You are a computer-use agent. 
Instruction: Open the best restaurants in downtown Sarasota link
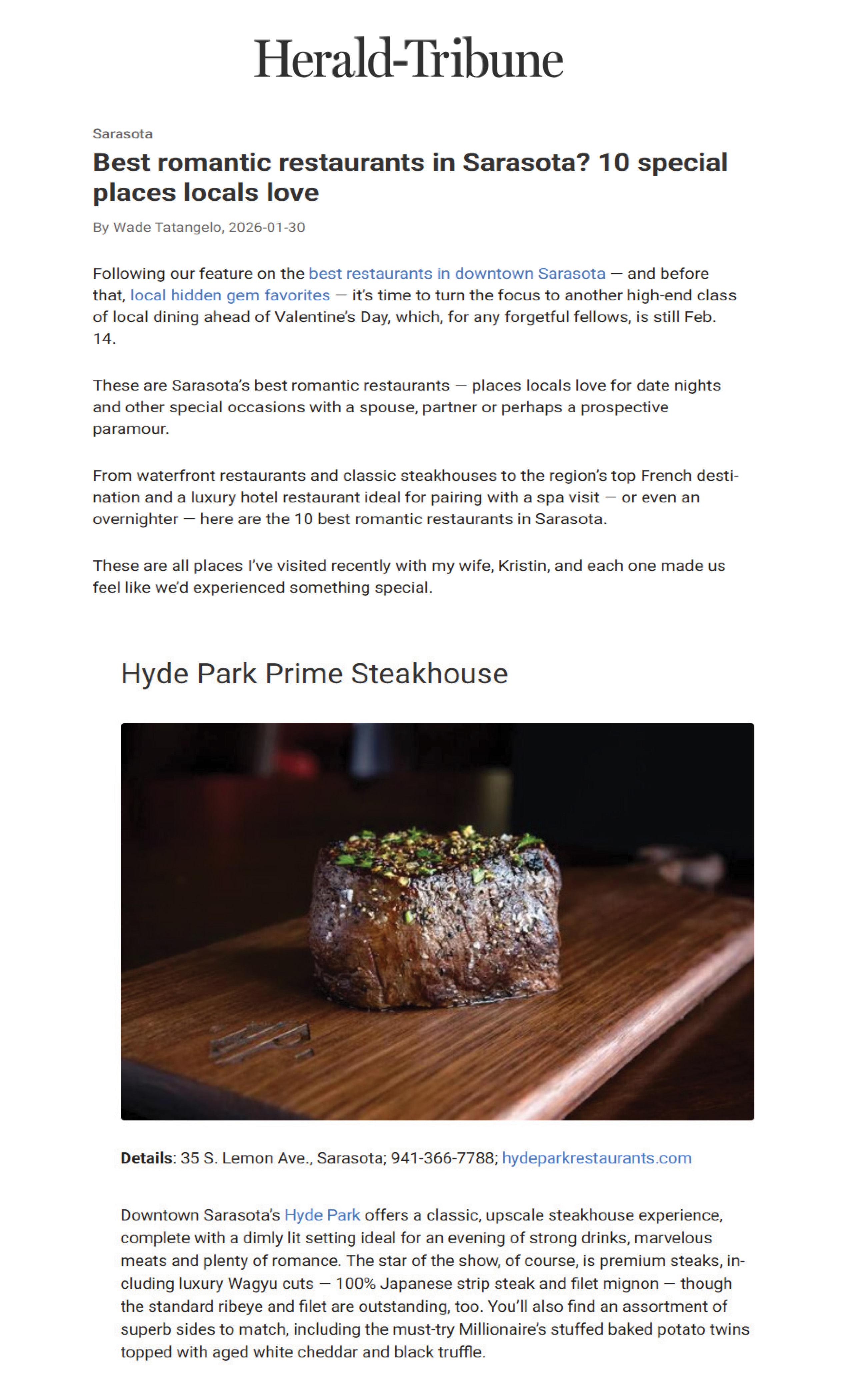[x=456, y=273]
